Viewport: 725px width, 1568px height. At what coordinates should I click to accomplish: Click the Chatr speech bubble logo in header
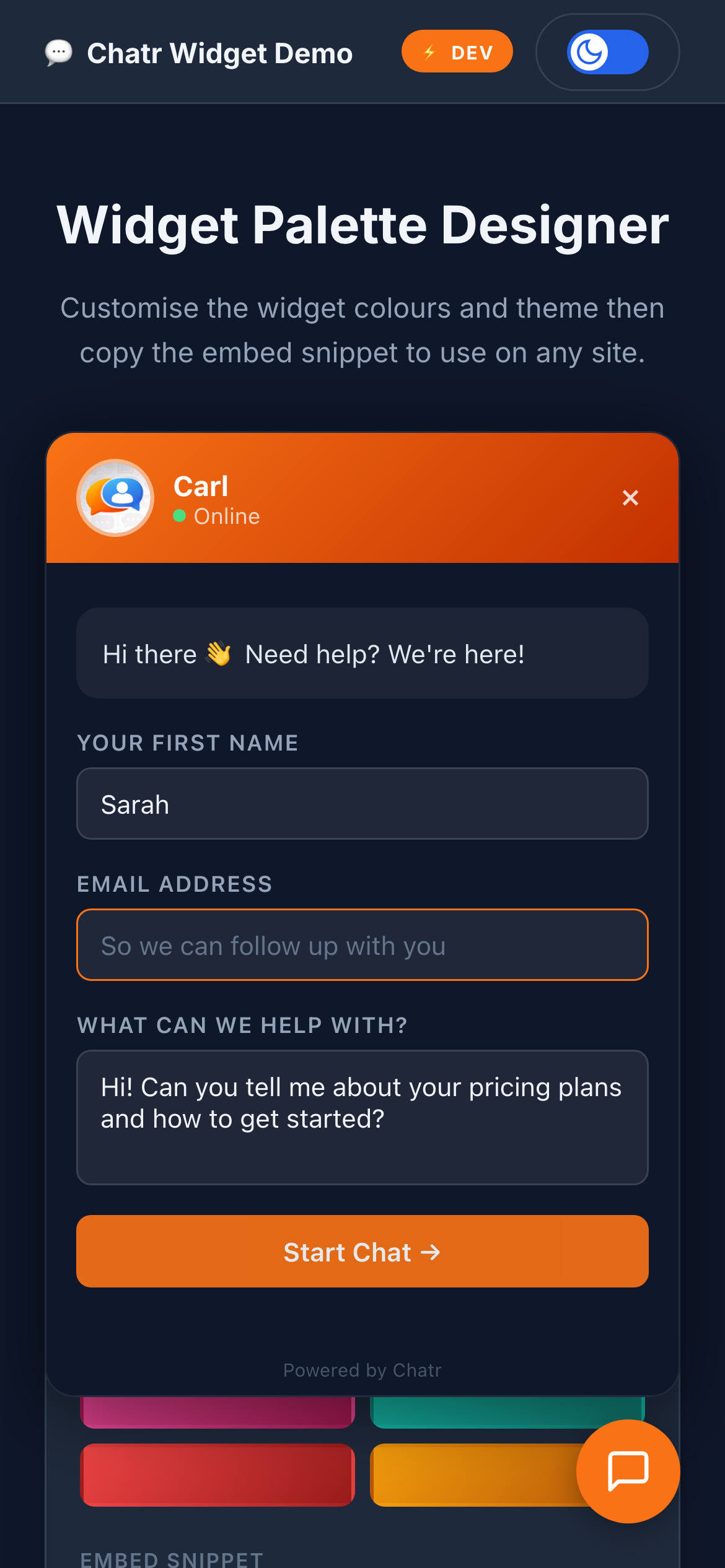(x=58, y=52)
